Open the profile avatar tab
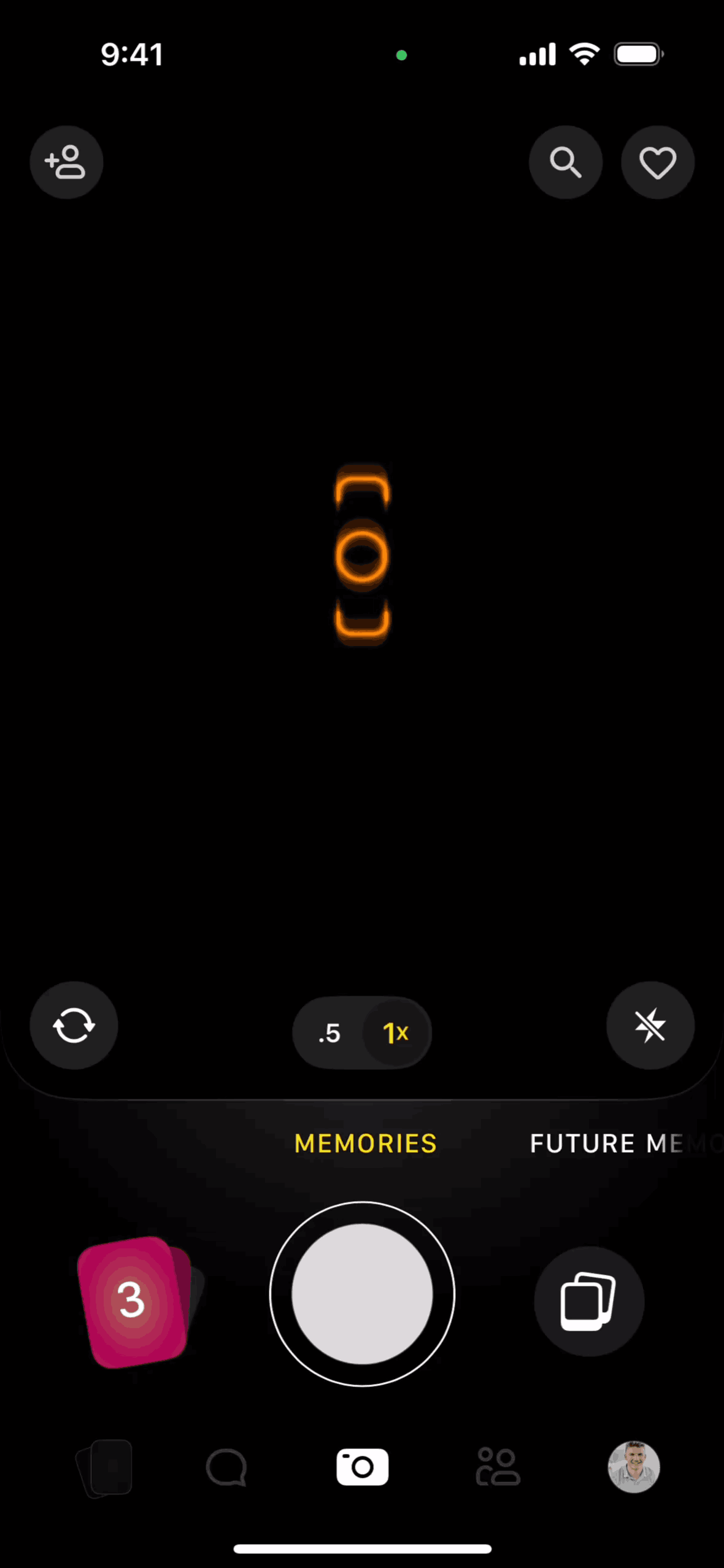724x1568 pixels. pyautogui.click(x=633, y=1467)
